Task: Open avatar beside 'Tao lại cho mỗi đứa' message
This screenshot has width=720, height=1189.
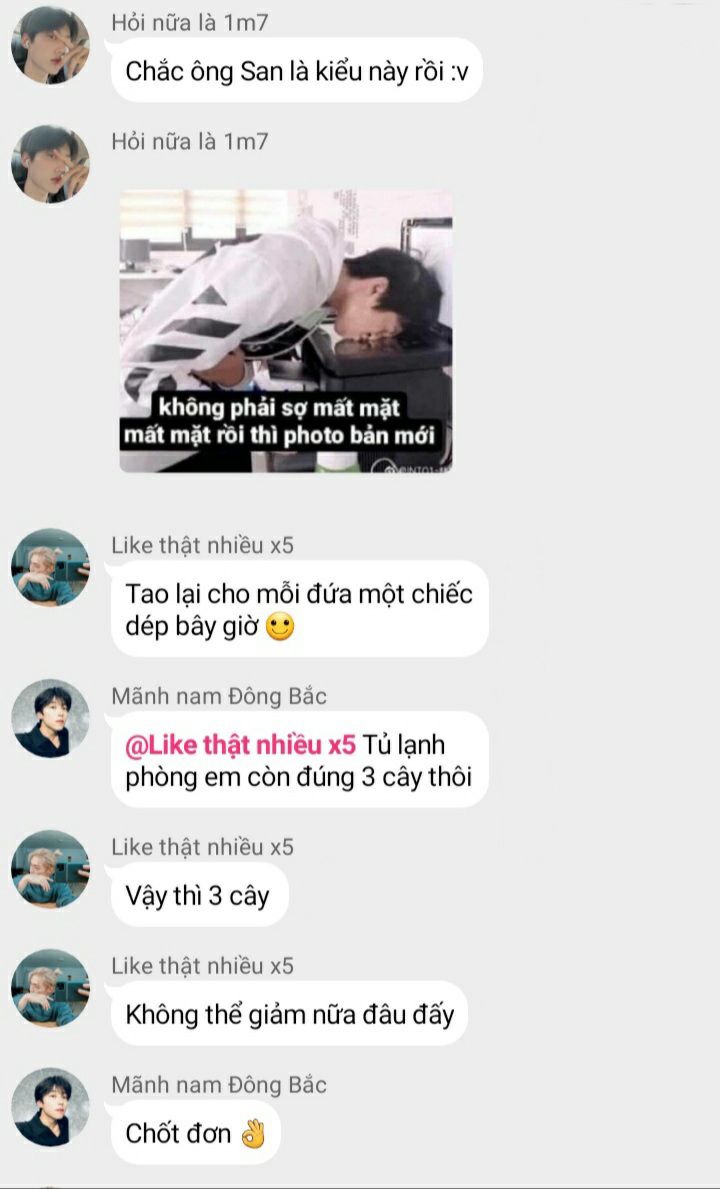Action: click(x=50, y=567)
